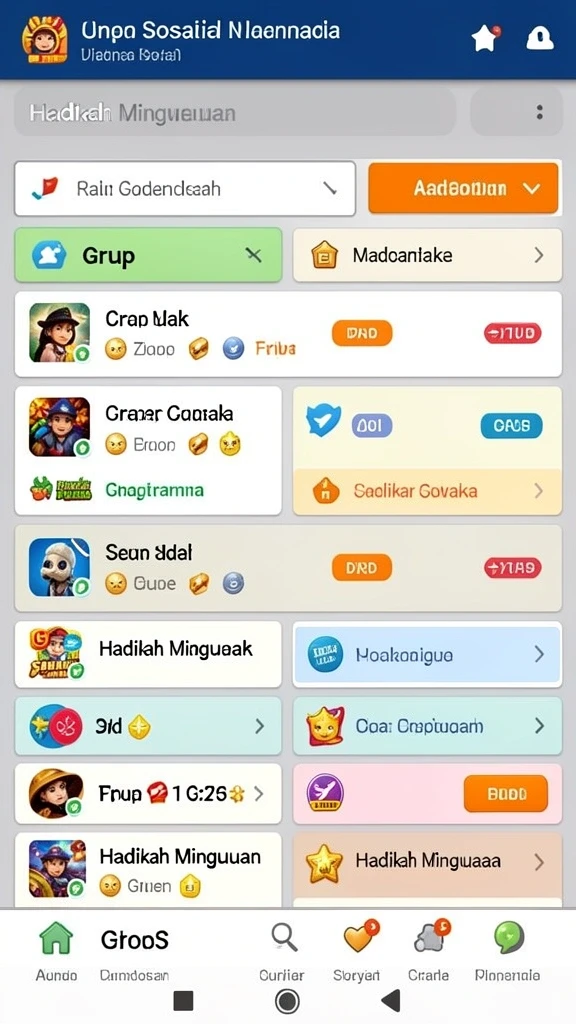This screenshot has width=576, height=1024.
Task: Open the Hoakonigue row
Action: pyautogui.click(x=427, y=654)
